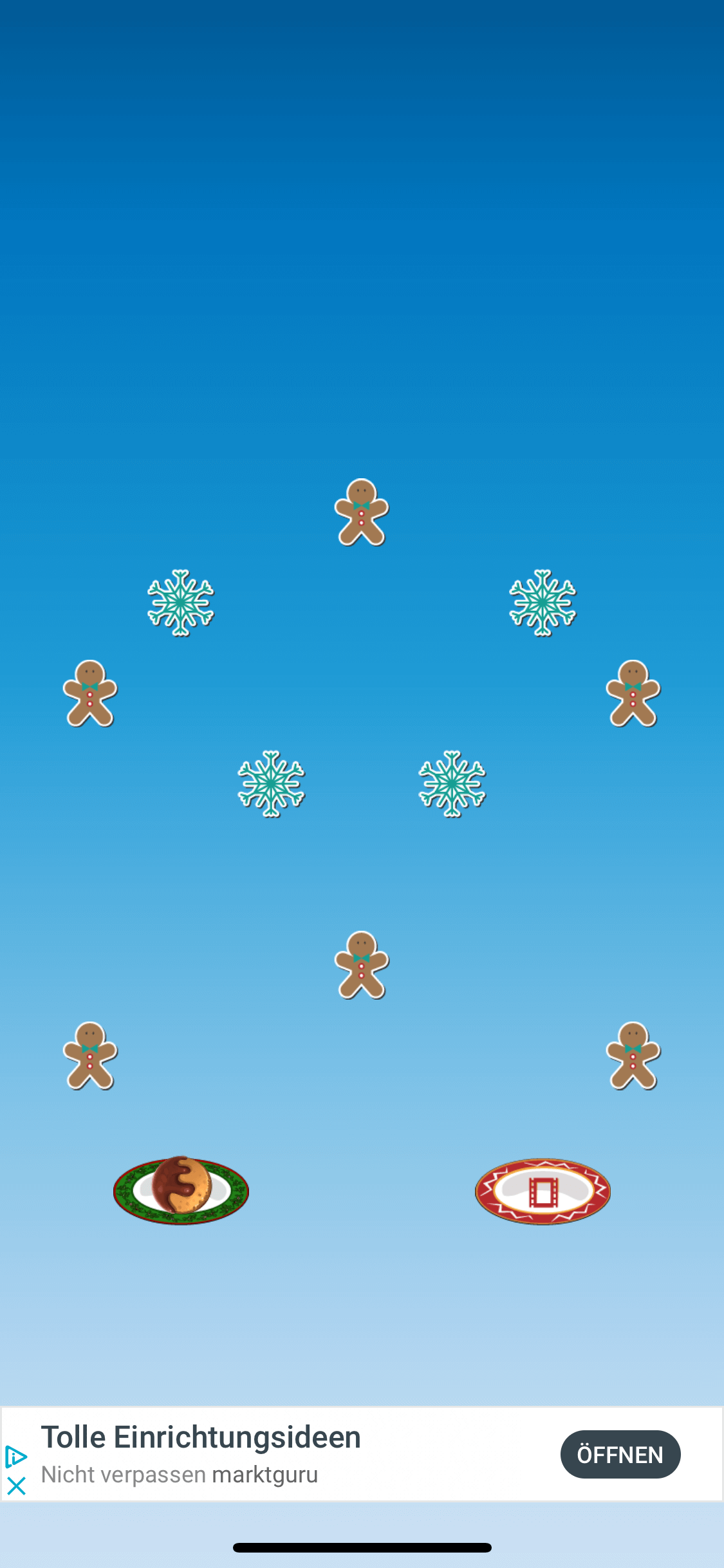Close the ad banner with the X
Viewport: 724px width, 1568px height.
pyautogui.click(x=16, y=1486)
